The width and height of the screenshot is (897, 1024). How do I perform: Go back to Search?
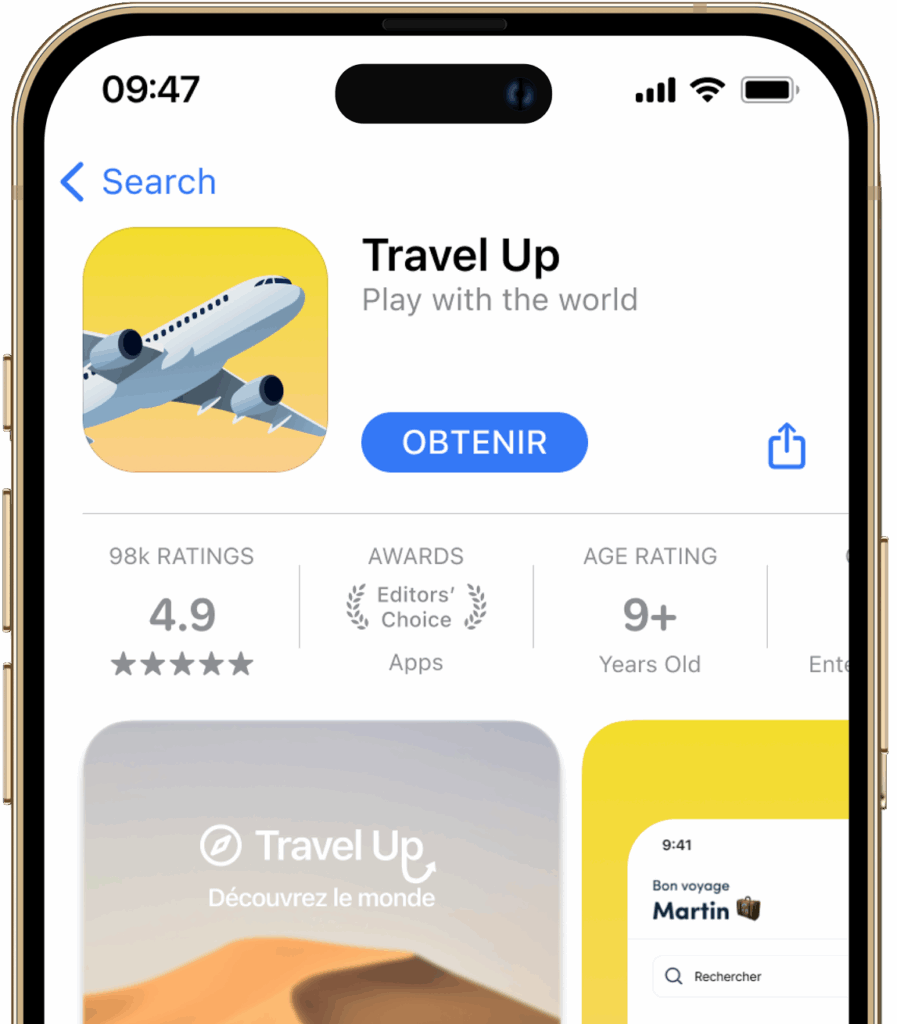[138, 182]
